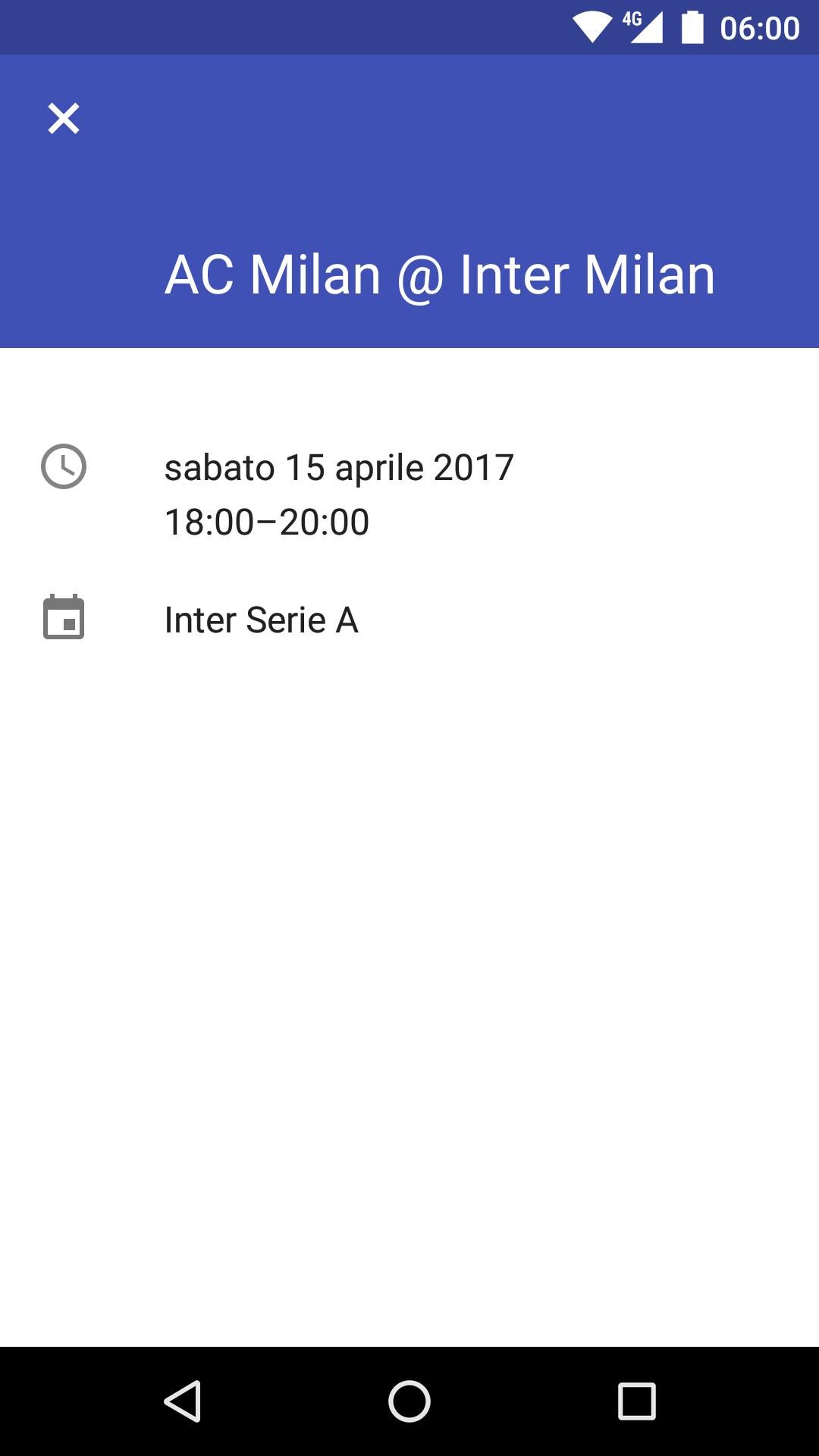Viewport: 819px width, 1456px height.
Task: Open the recent apps overview
Action: [x=637, y=1401]
